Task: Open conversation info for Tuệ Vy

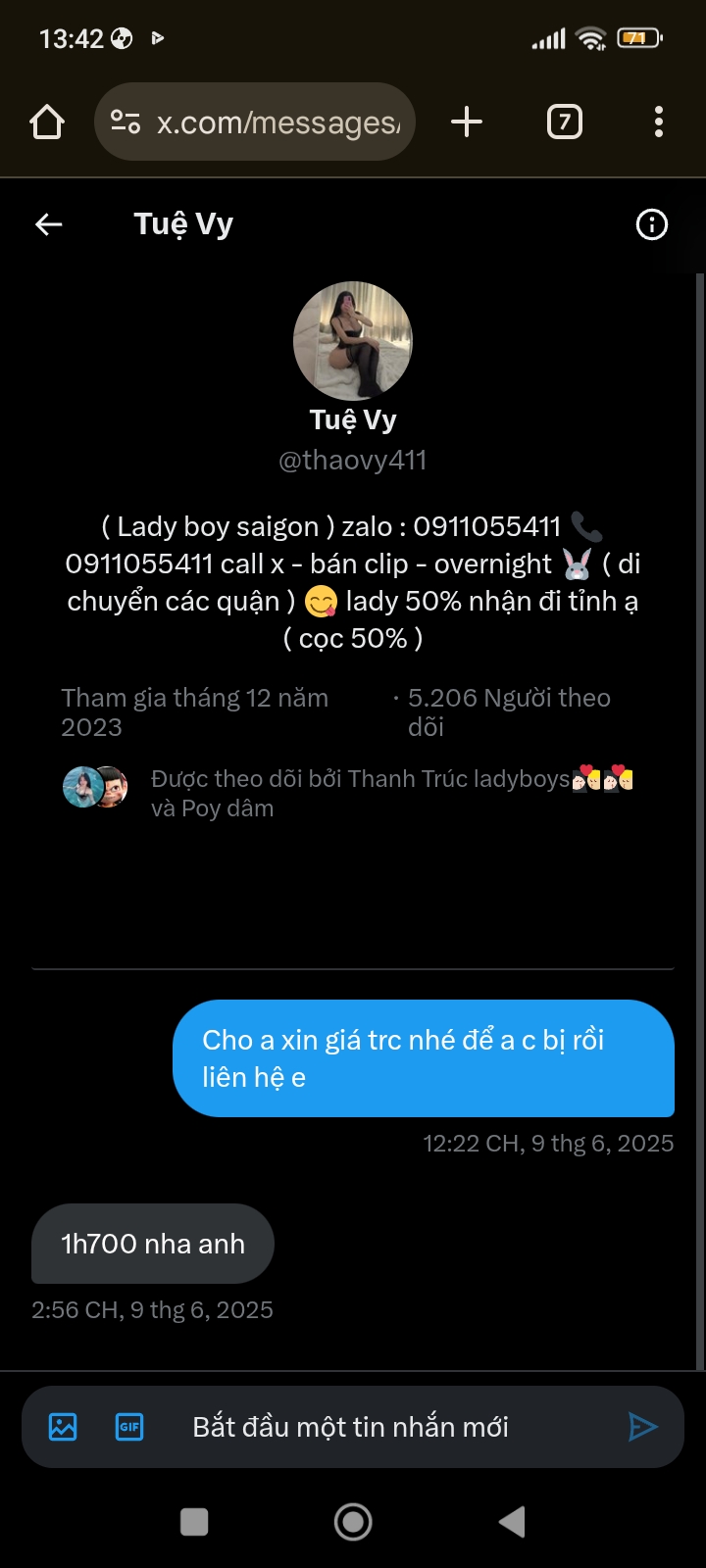Action: pyautogui.click(x=652, y=224)
